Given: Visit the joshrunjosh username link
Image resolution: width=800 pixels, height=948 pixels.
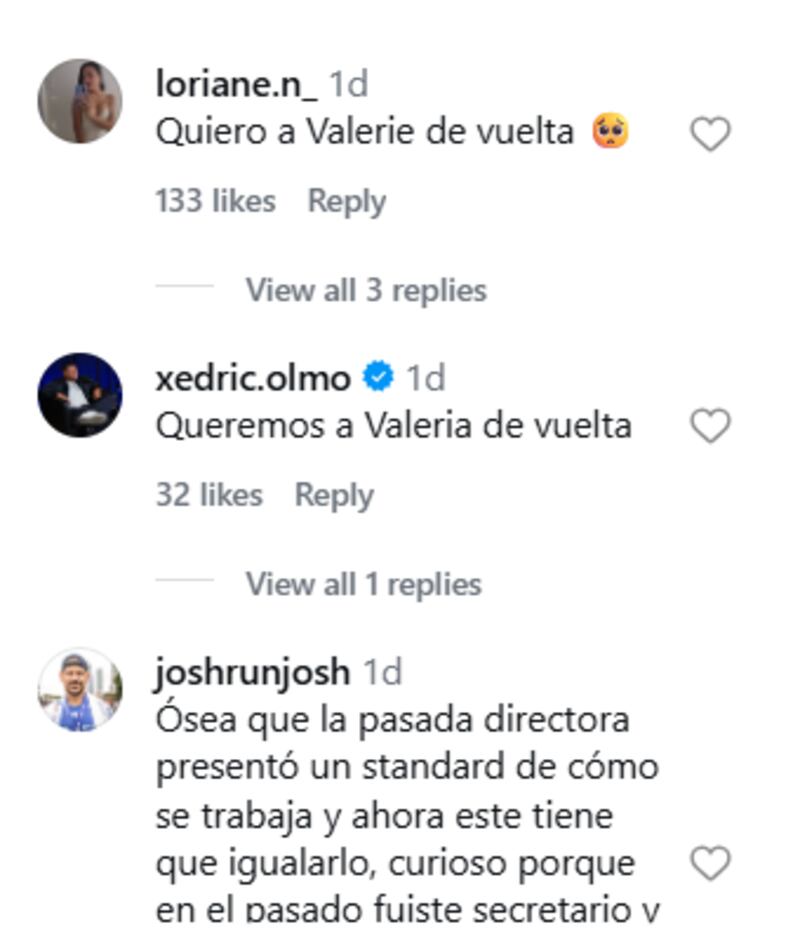Looking at the screenshot, I should coord(253,672).
